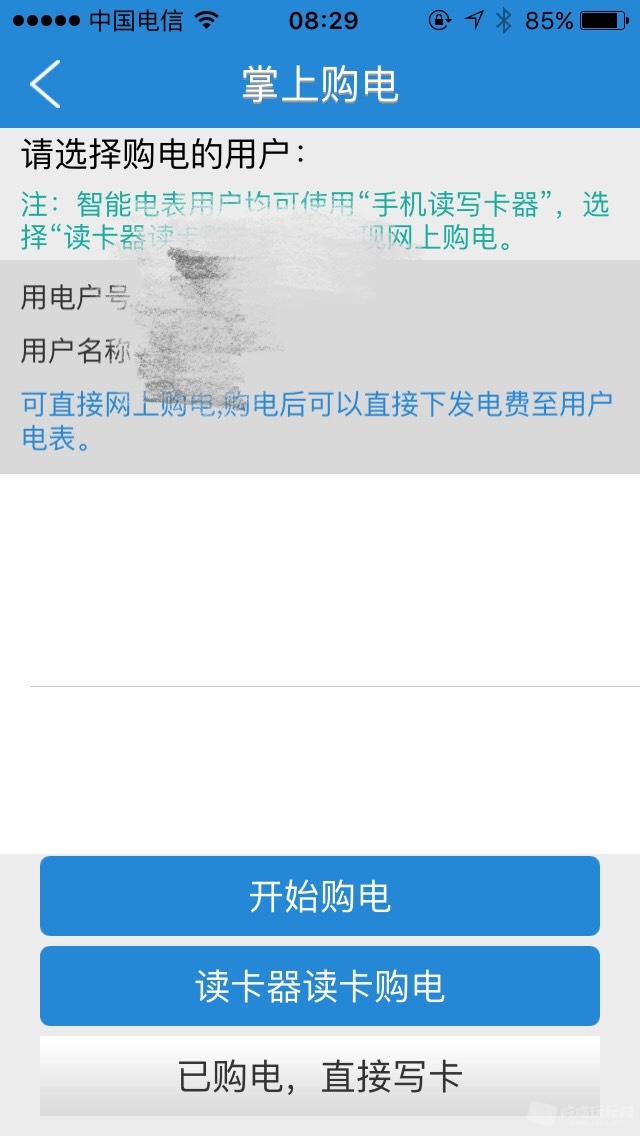This screenshot has height=1136, width=640.
Task: Tap the 开始购电 button
Action: pyautogui.click(x=320, y=897)
